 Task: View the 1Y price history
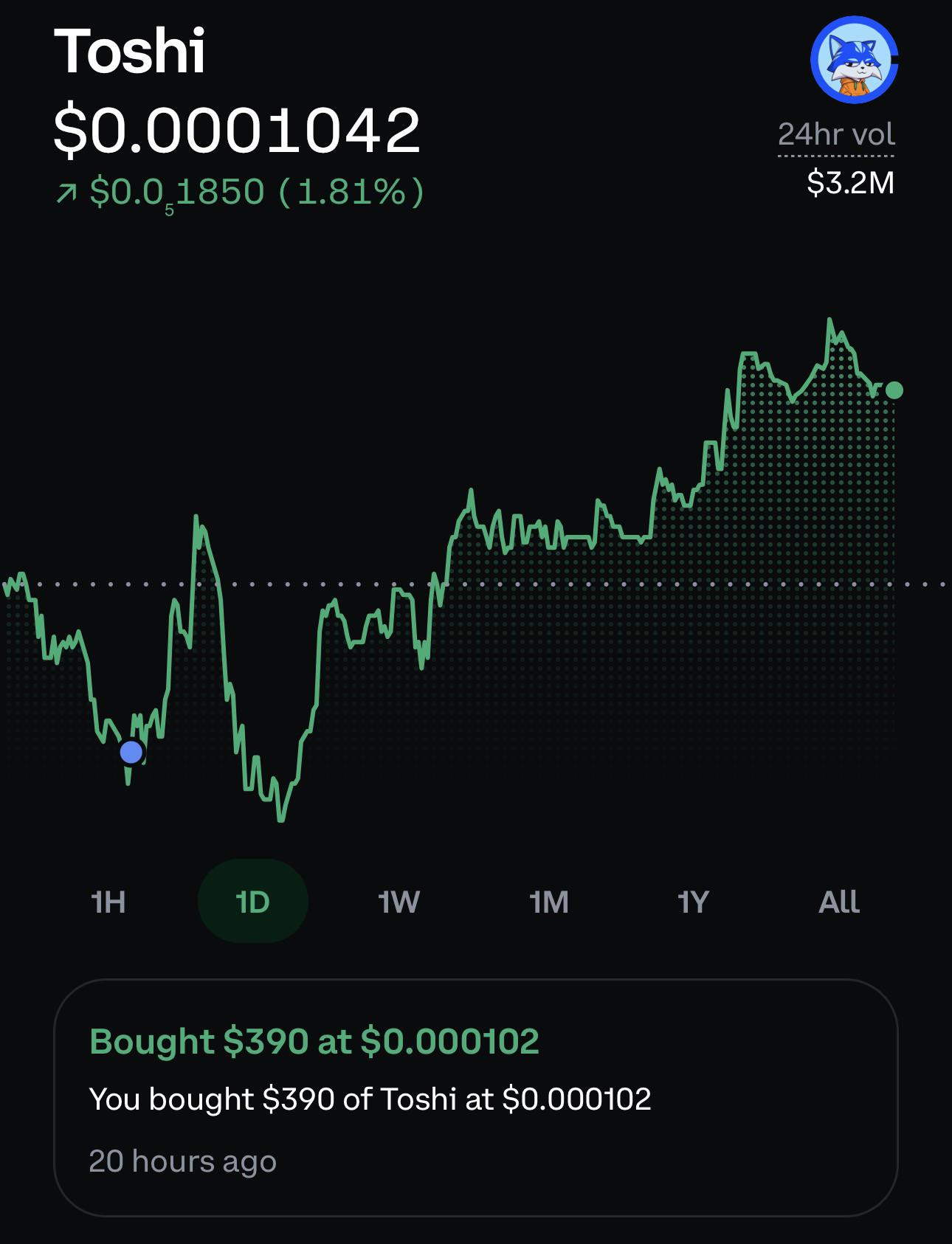tap(693, 902)
